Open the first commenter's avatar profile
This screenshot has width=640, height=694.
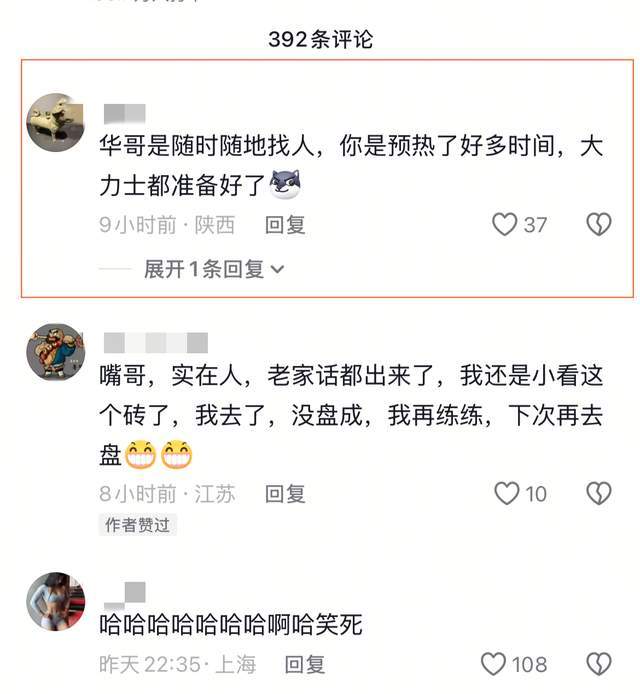click(55, 122)
